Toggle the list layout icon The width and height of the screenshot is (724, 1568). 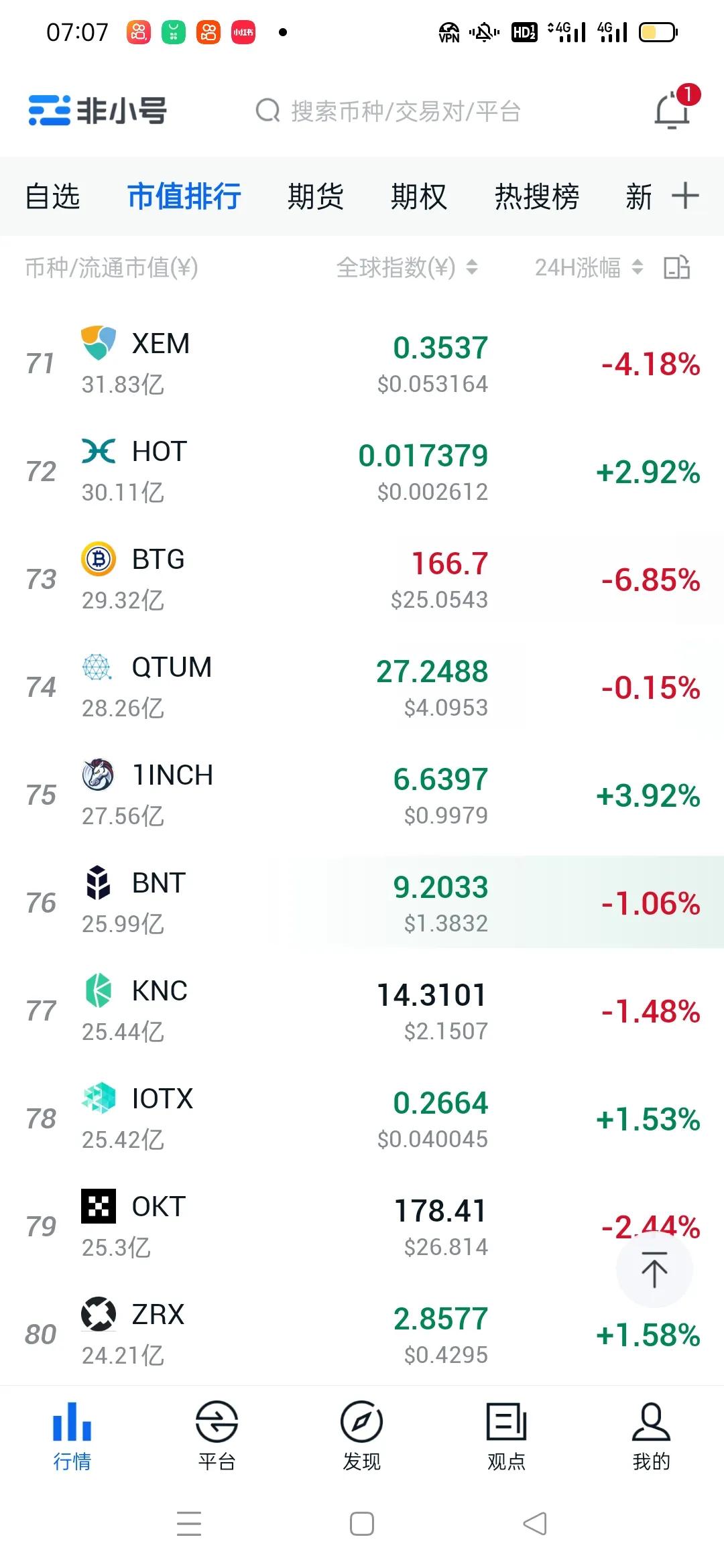676,268
